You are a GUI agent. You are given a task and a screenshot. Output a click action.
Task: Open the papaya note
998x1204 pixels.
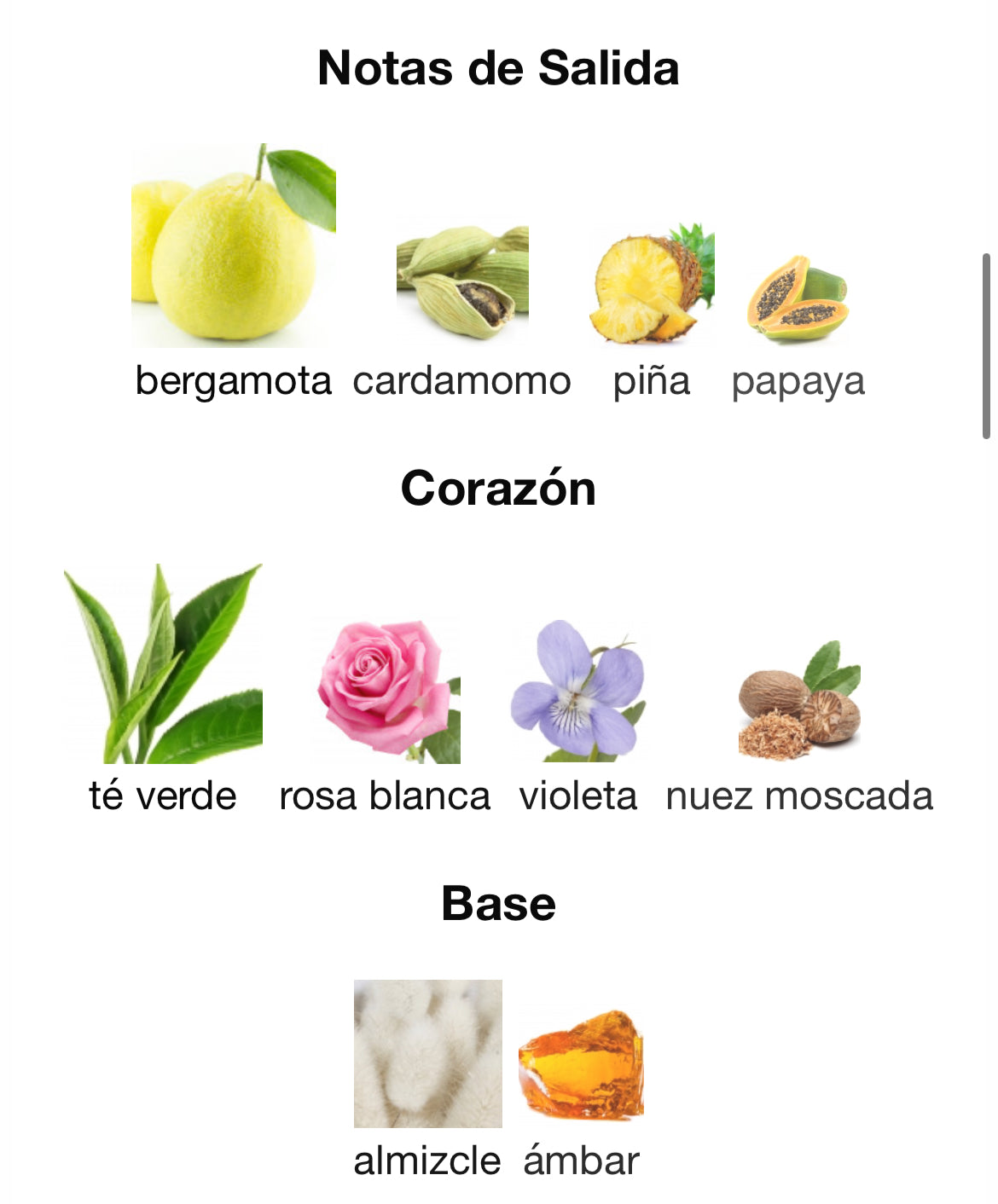point(798,298)
